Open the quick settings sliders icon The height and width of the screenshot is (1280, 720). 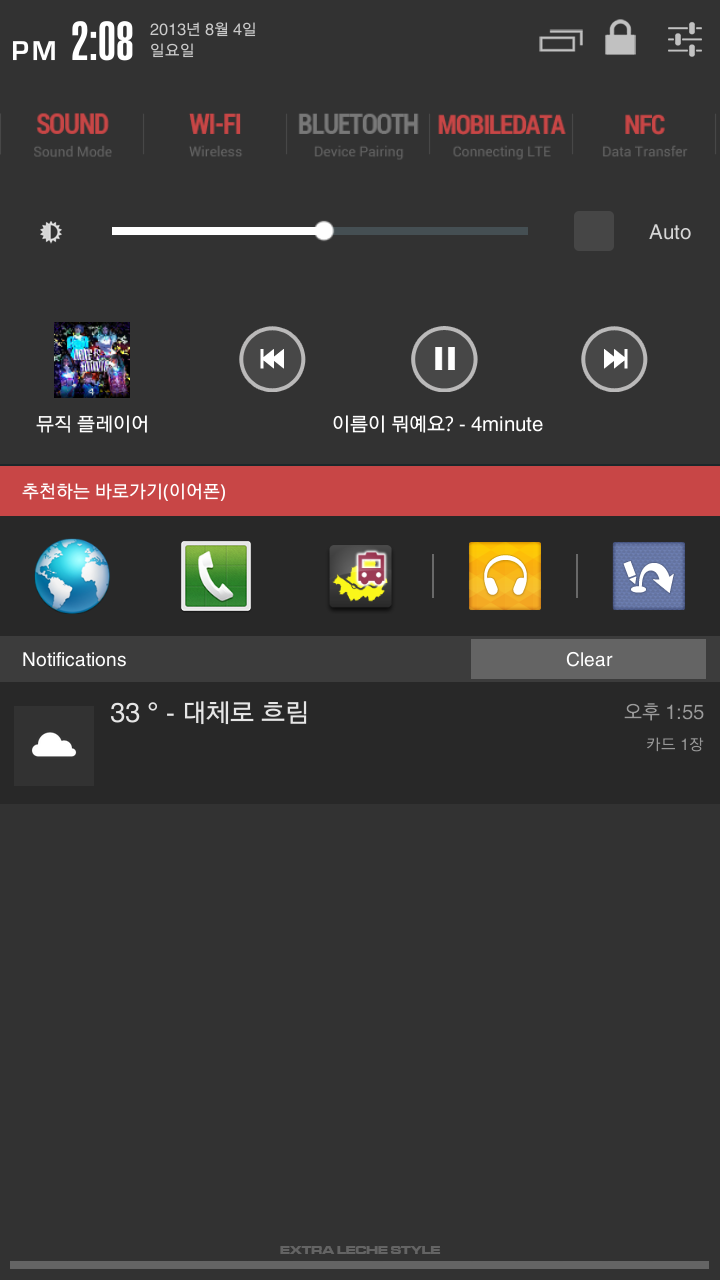coord(685,40)
